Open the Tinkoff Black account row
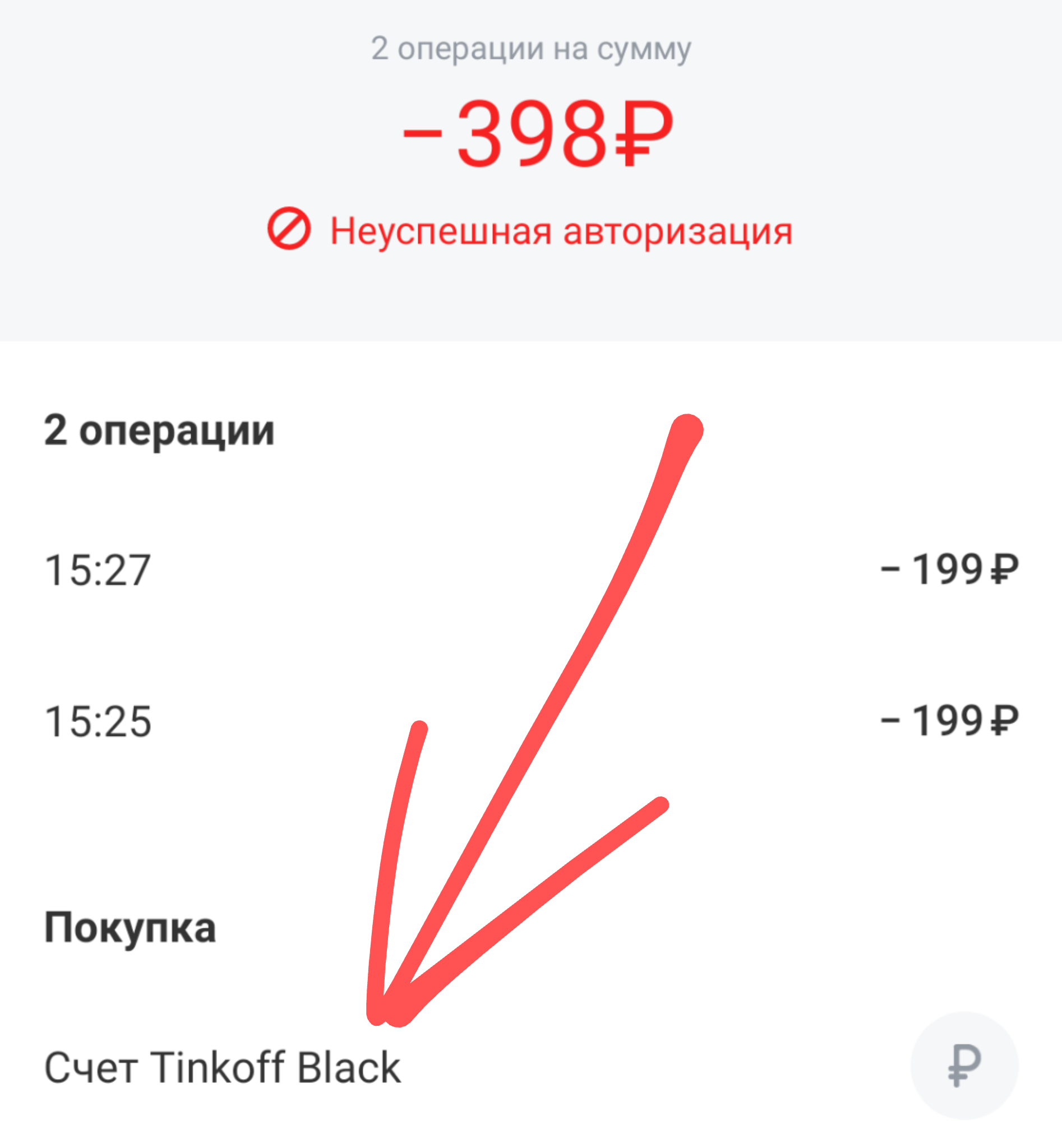Viewport: 1062px width, 1148px height. pos(531,1067)
